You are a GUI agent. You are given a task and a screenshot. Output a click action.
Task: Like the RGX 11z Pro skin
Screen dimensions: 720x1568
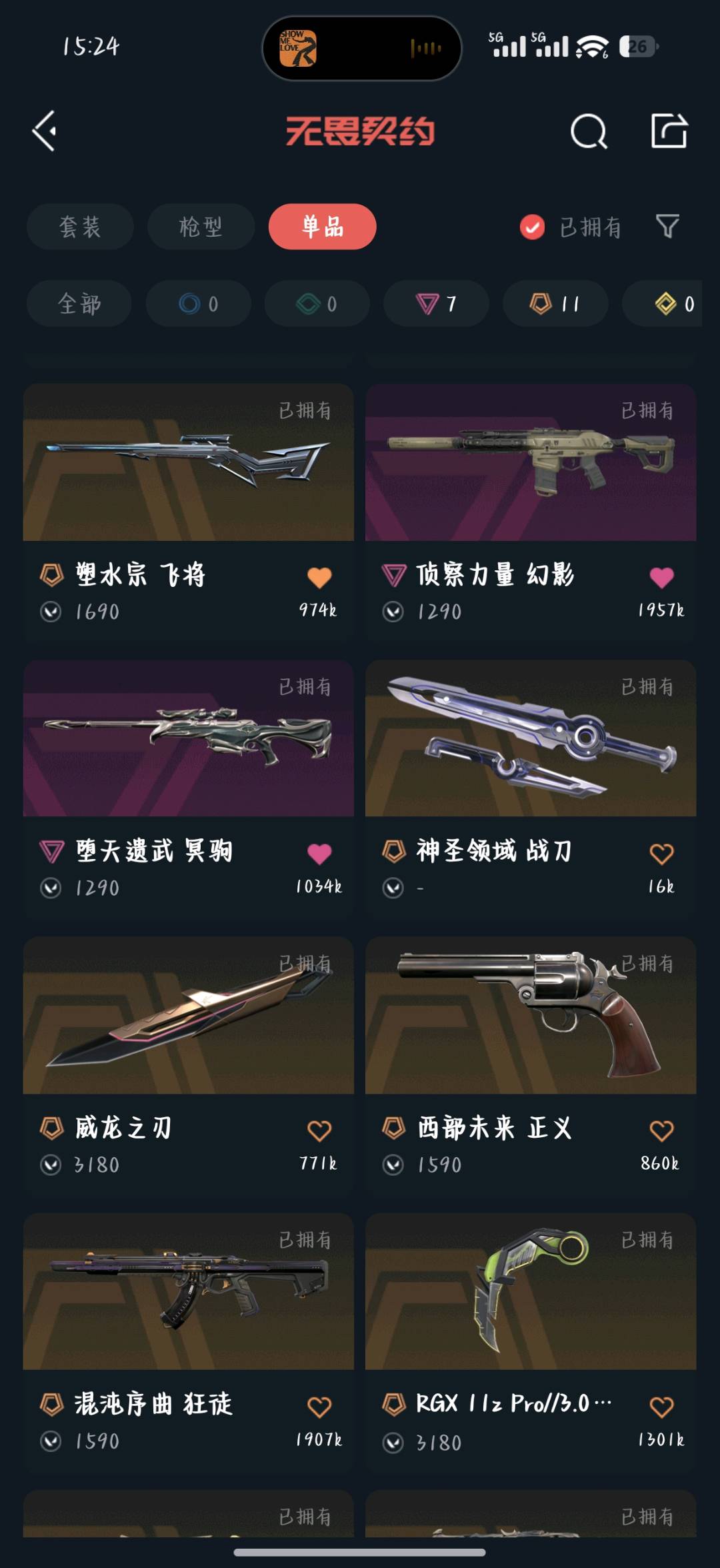click(x=661, y=1407)
